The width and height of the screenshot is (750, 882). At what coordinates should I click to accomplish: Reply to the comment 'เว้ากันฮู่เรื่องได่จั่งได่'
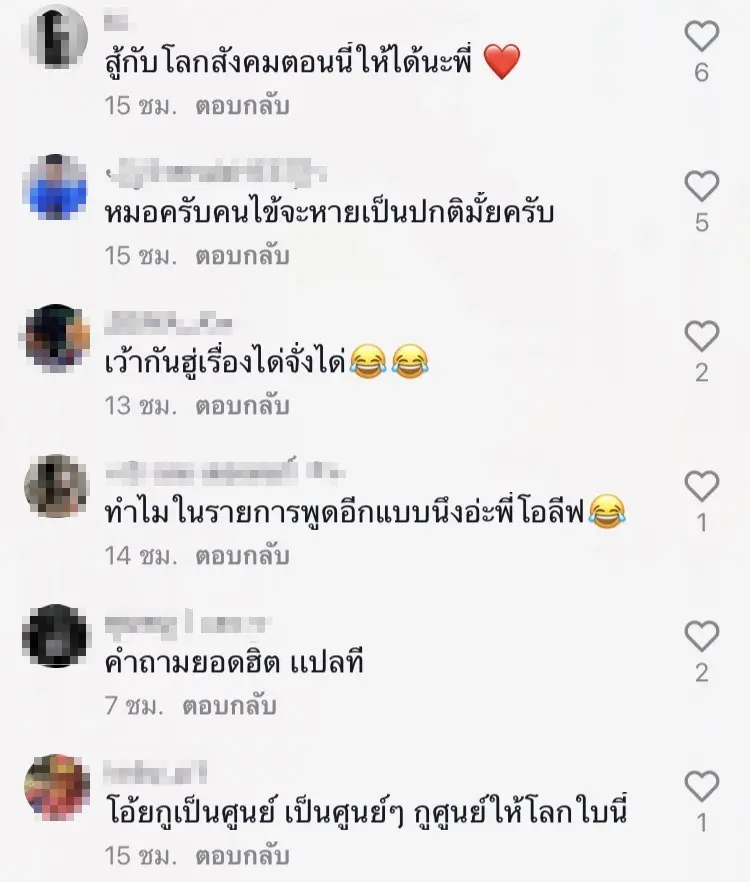pos(242,405)
